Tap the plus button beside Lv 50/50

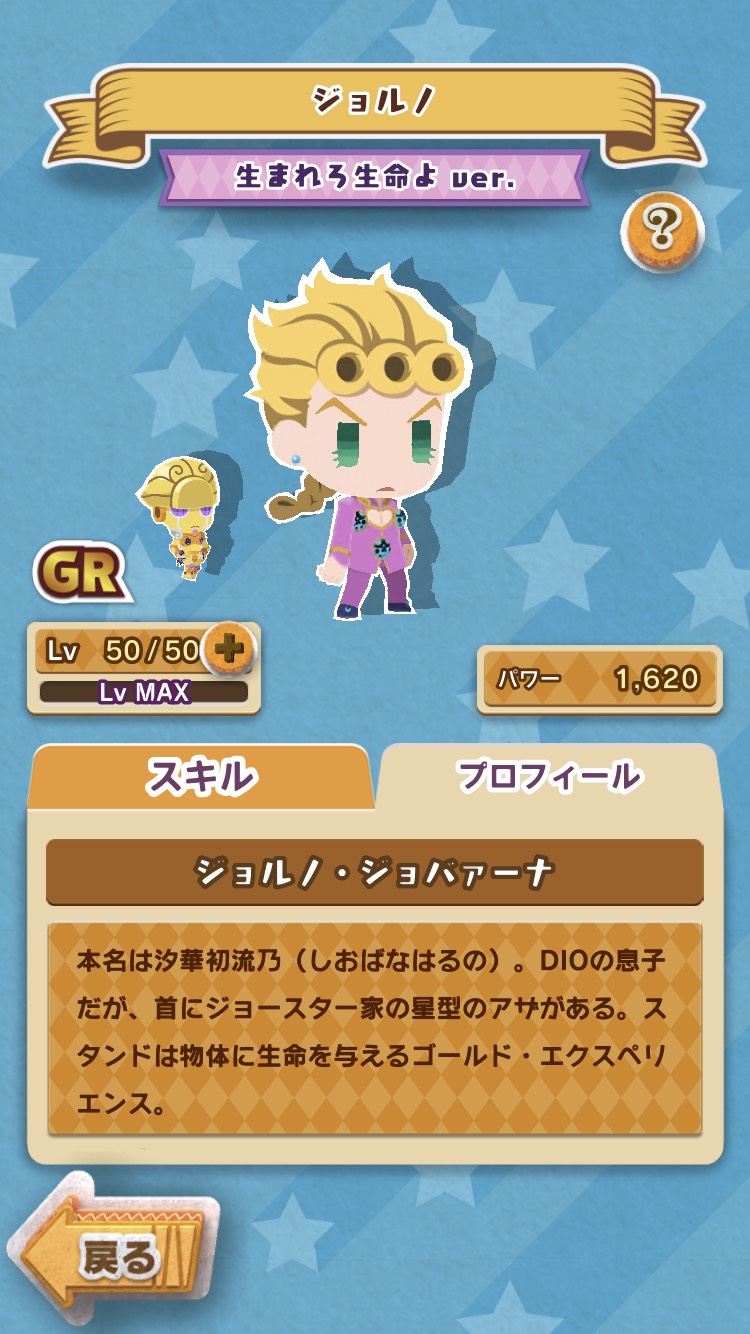click(x=230, y=650)
